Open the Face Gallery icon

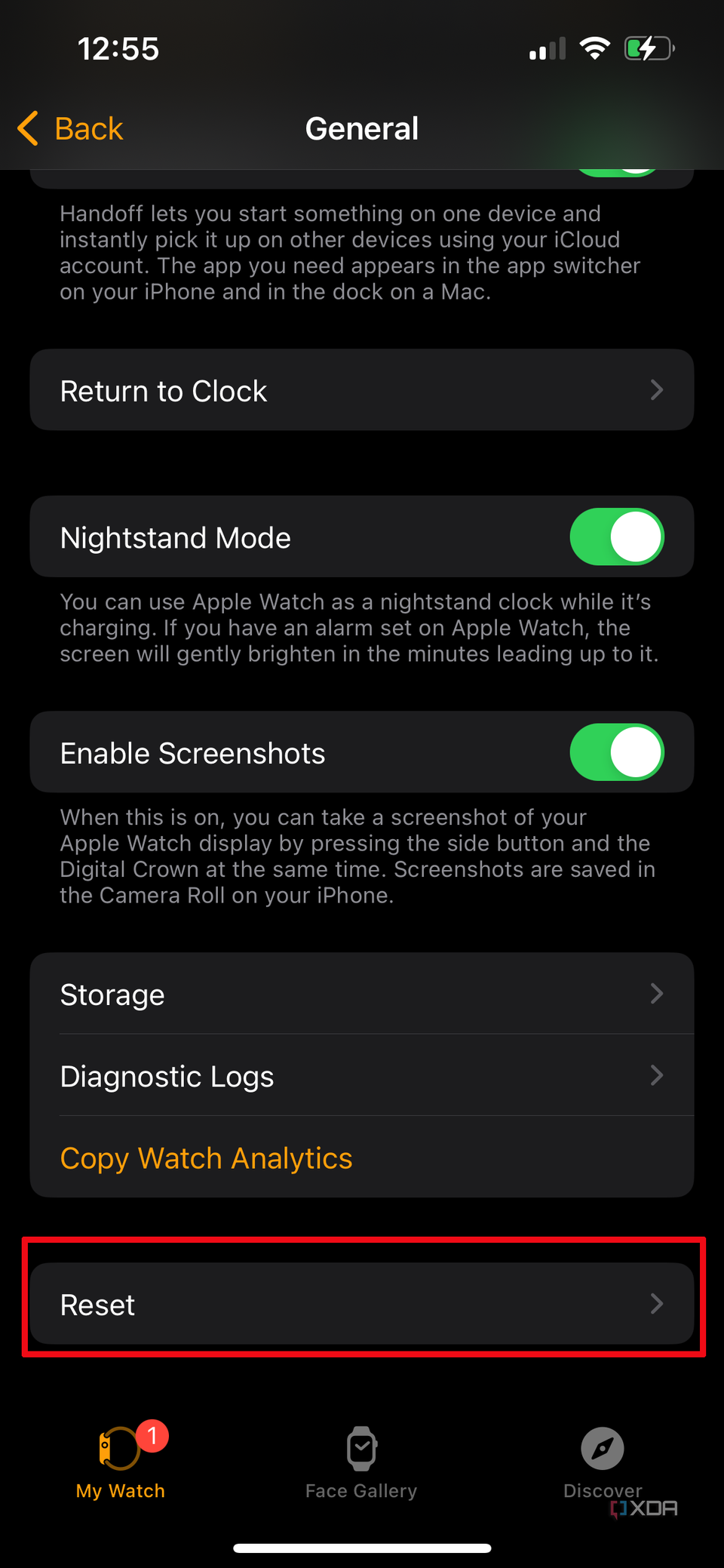361,1449
